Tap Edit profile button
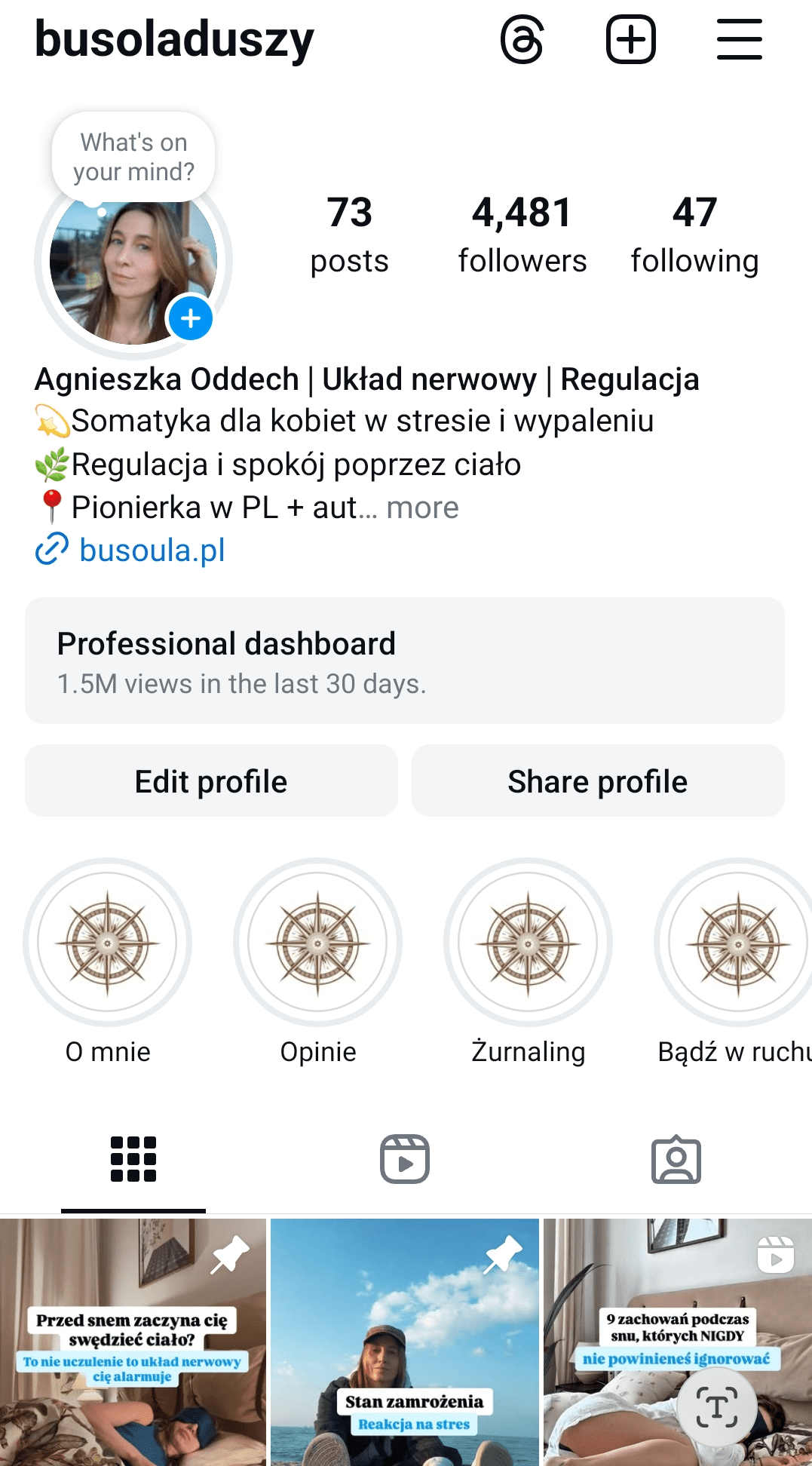812x1466 pixels. pyautogui.click(x=211, y=781)
